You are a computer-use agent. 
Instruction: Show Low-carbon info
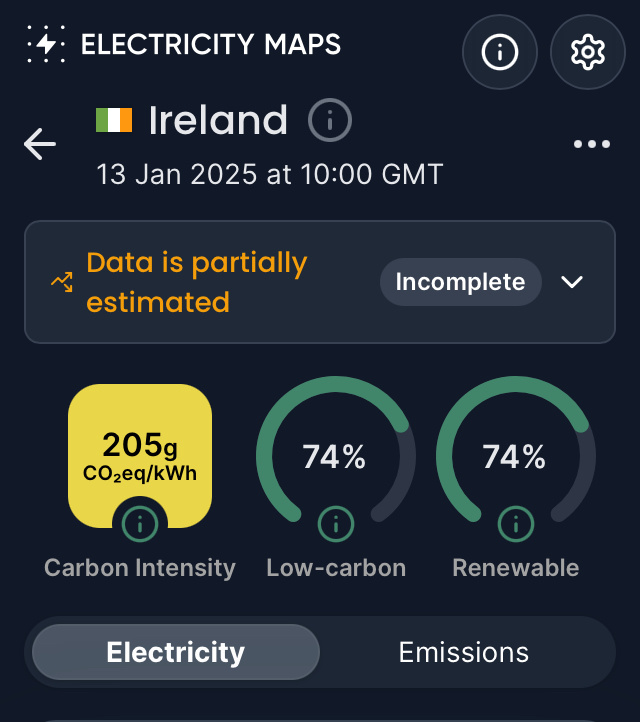pyautogui.click(x=336, y=522)
